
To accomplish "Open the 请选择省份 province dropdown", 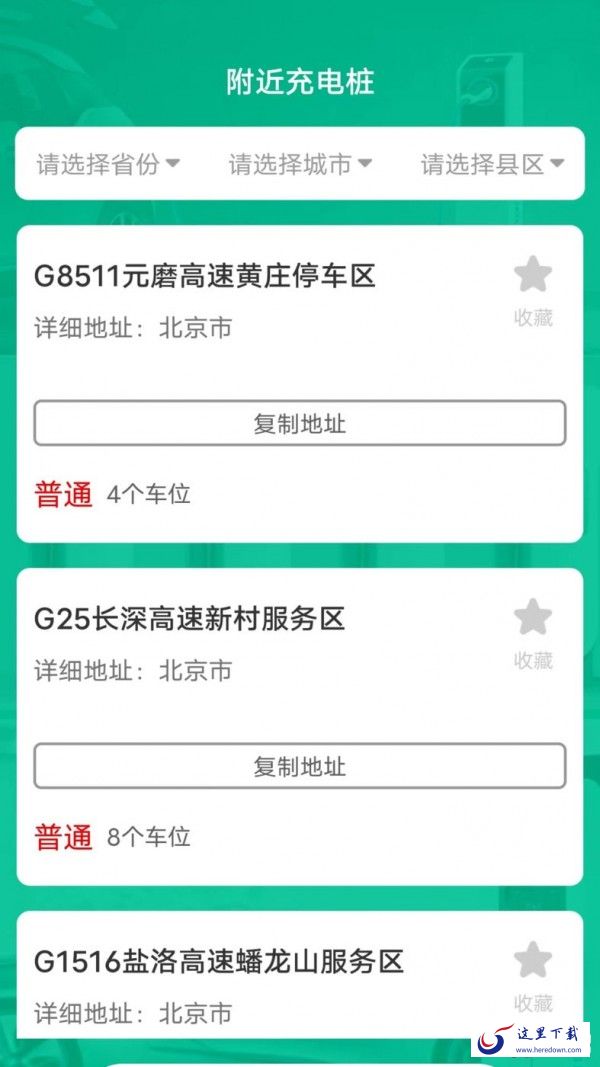I will coord(108,164).
